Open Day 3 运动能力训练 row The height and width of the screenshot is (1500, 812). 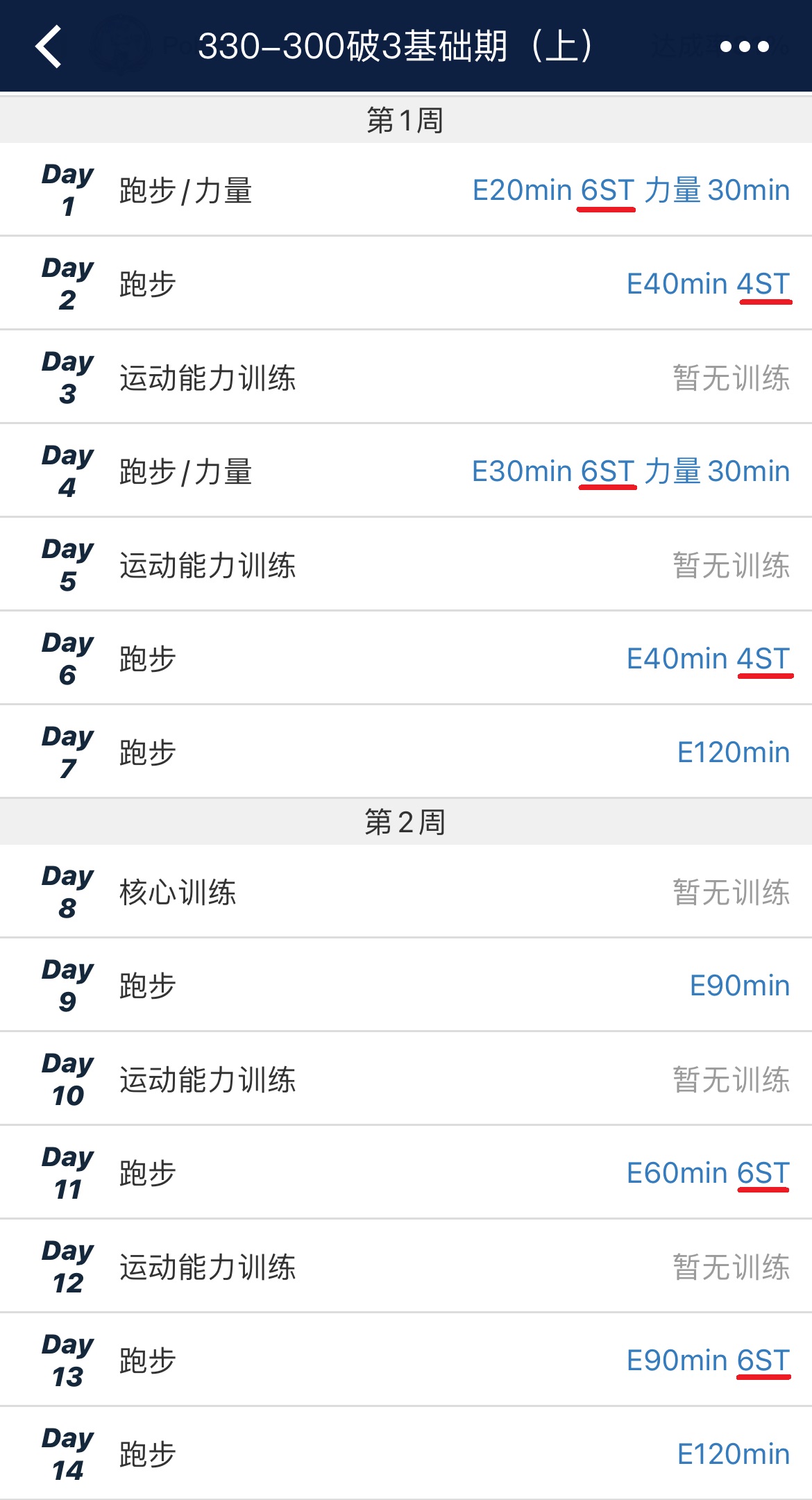pyautogui.click(x=406, y=377)
